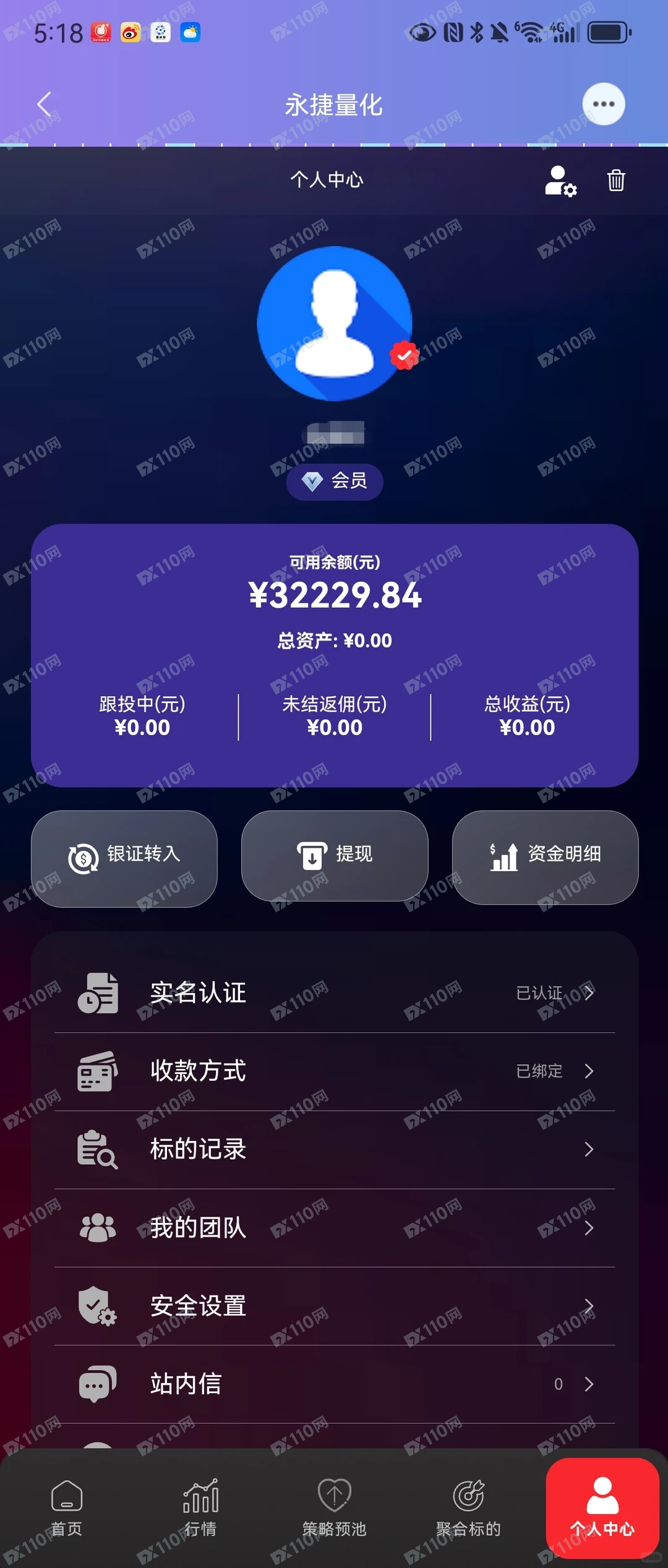The image size is (668, 1568).
Task: Open 站内信 messages
Action: pos(335,1384)
